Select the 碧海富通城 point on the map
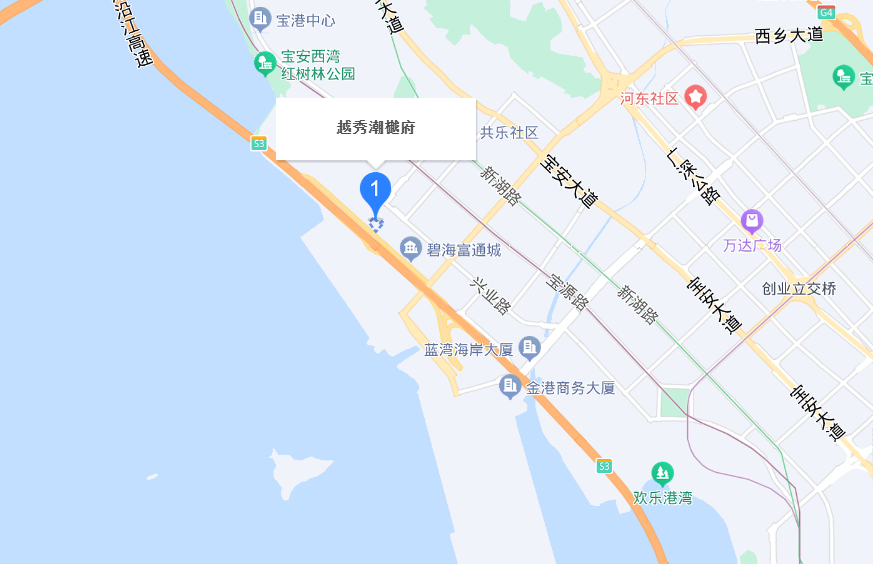The width and height of the screenshot is (873, 564). click(x=409, y=247)
